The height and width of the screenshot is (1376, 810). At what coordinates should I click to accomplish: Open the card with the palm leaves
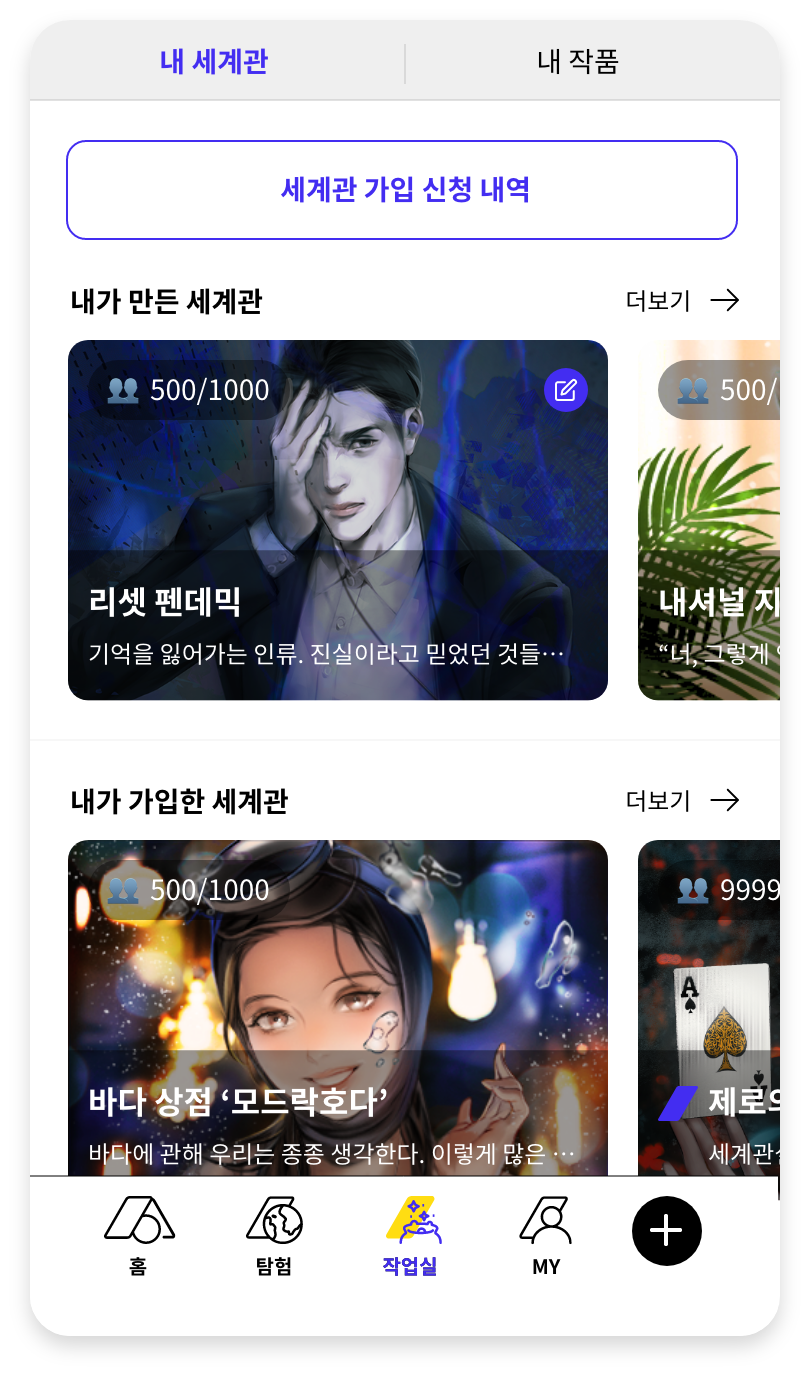click(708, 520)
